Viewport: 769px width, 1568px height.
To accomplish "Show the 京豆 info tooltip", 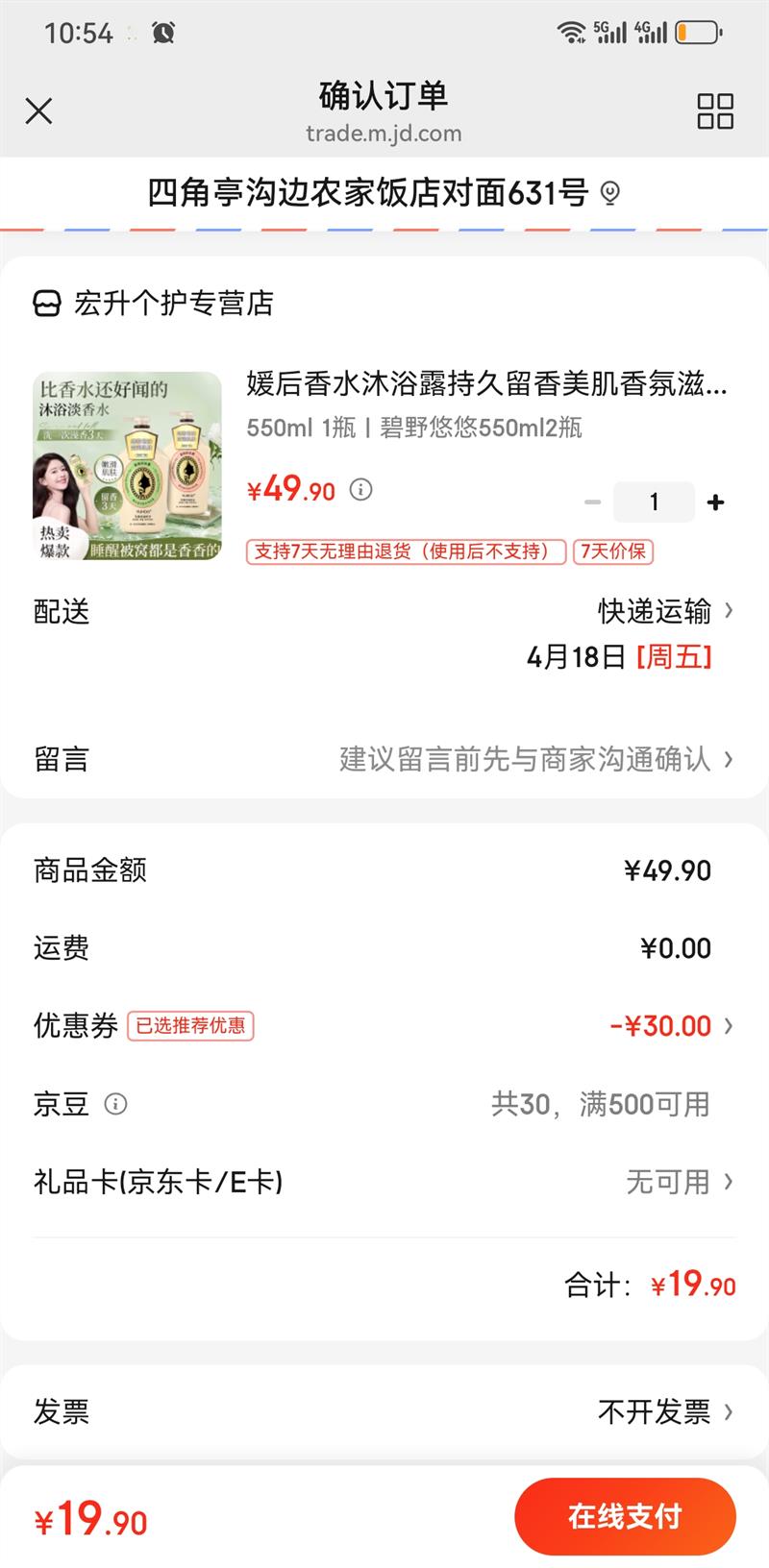I will [x=115, y=1104].
